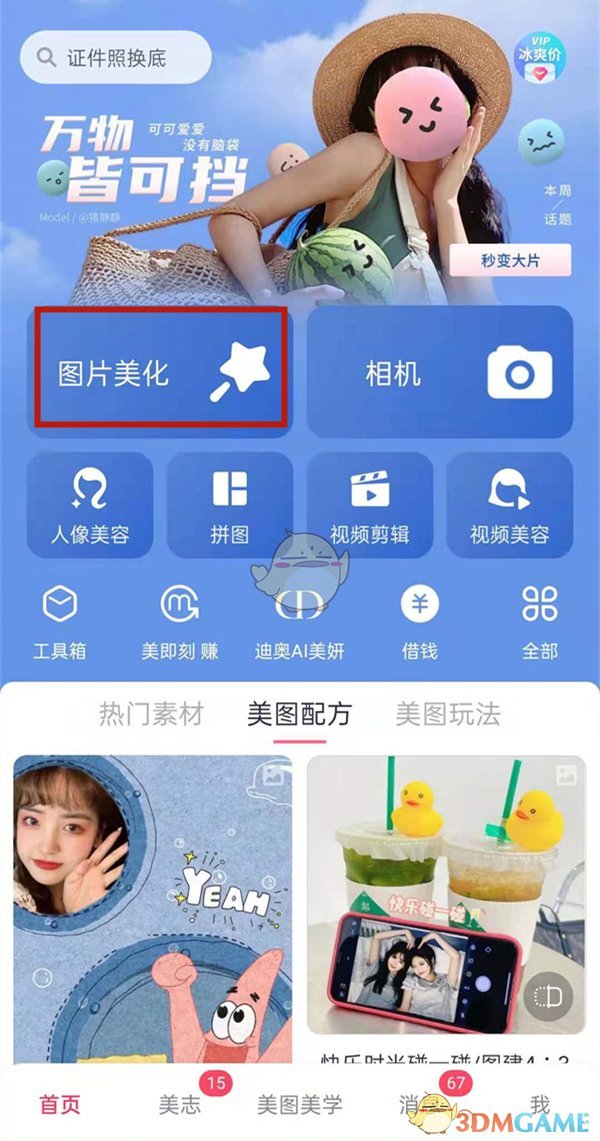Launch the 相机 camera
This screenshot has width=600, height=1141.
tap(440, 373)
